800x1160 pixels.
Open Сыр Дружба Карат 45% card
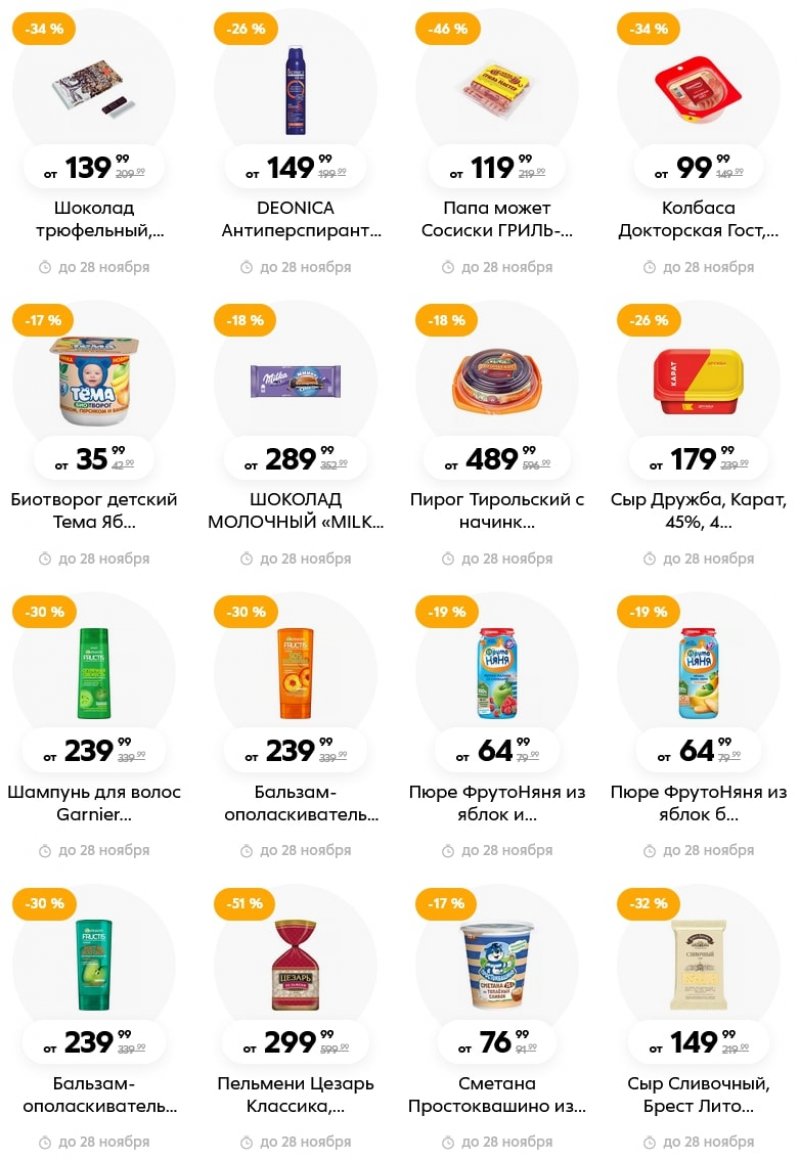click(699, 380)
